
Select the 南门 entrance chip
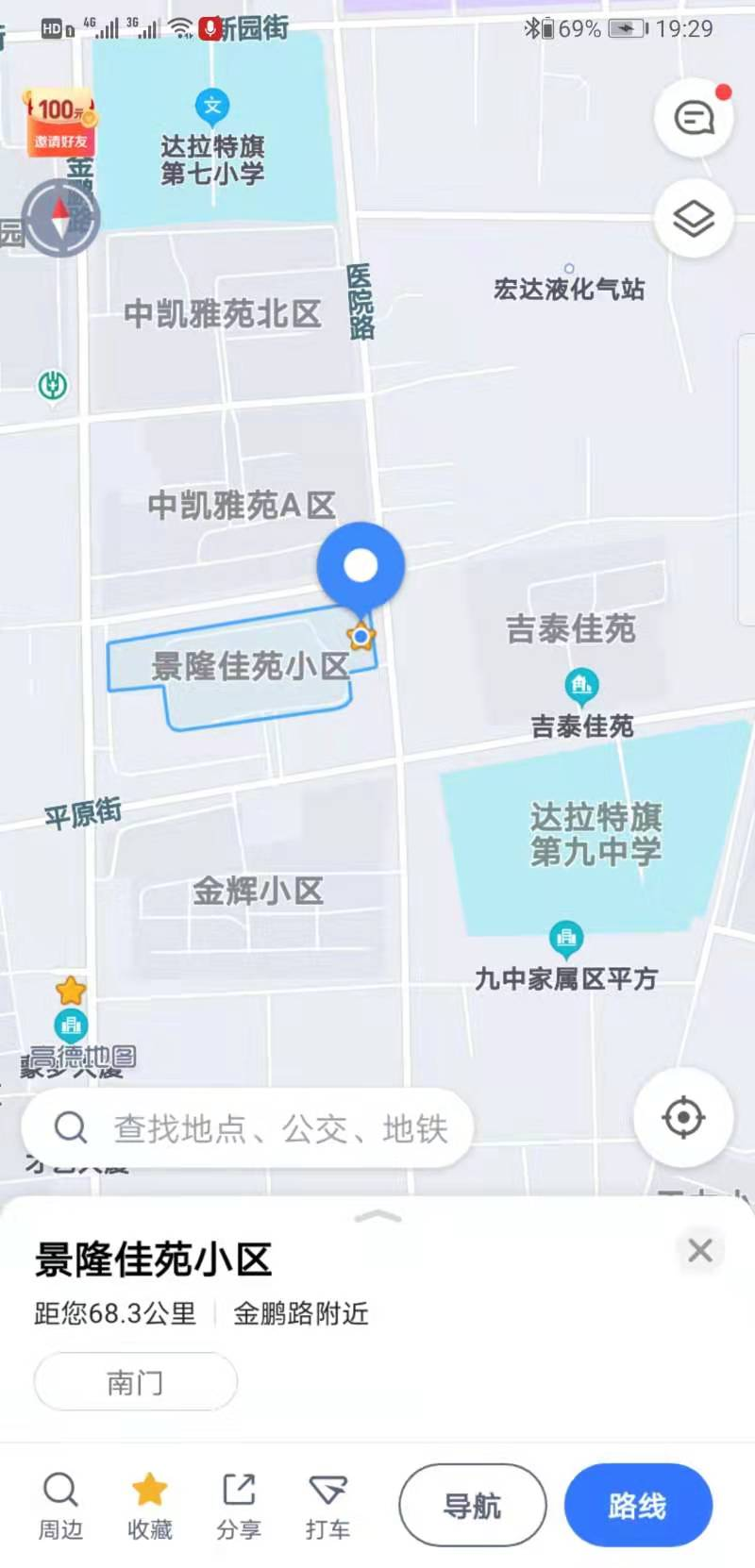tap(135, 1382)
